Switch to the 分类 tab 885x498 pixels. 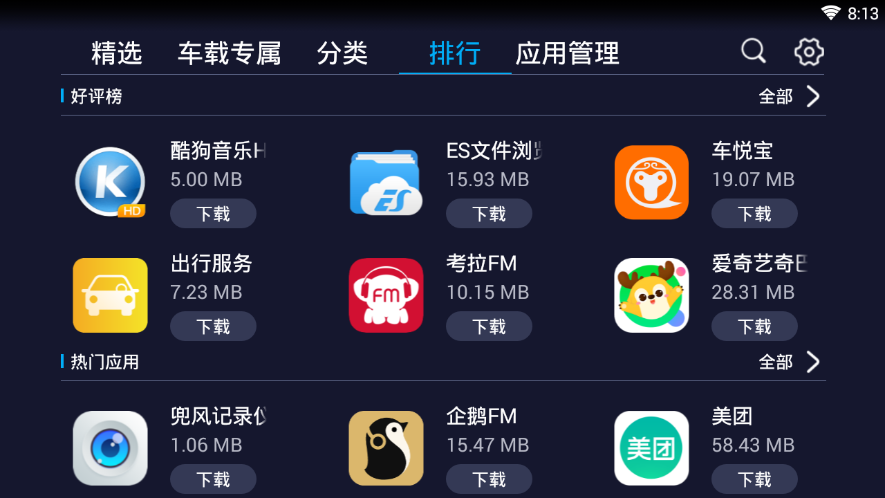(x=342, y=53)
